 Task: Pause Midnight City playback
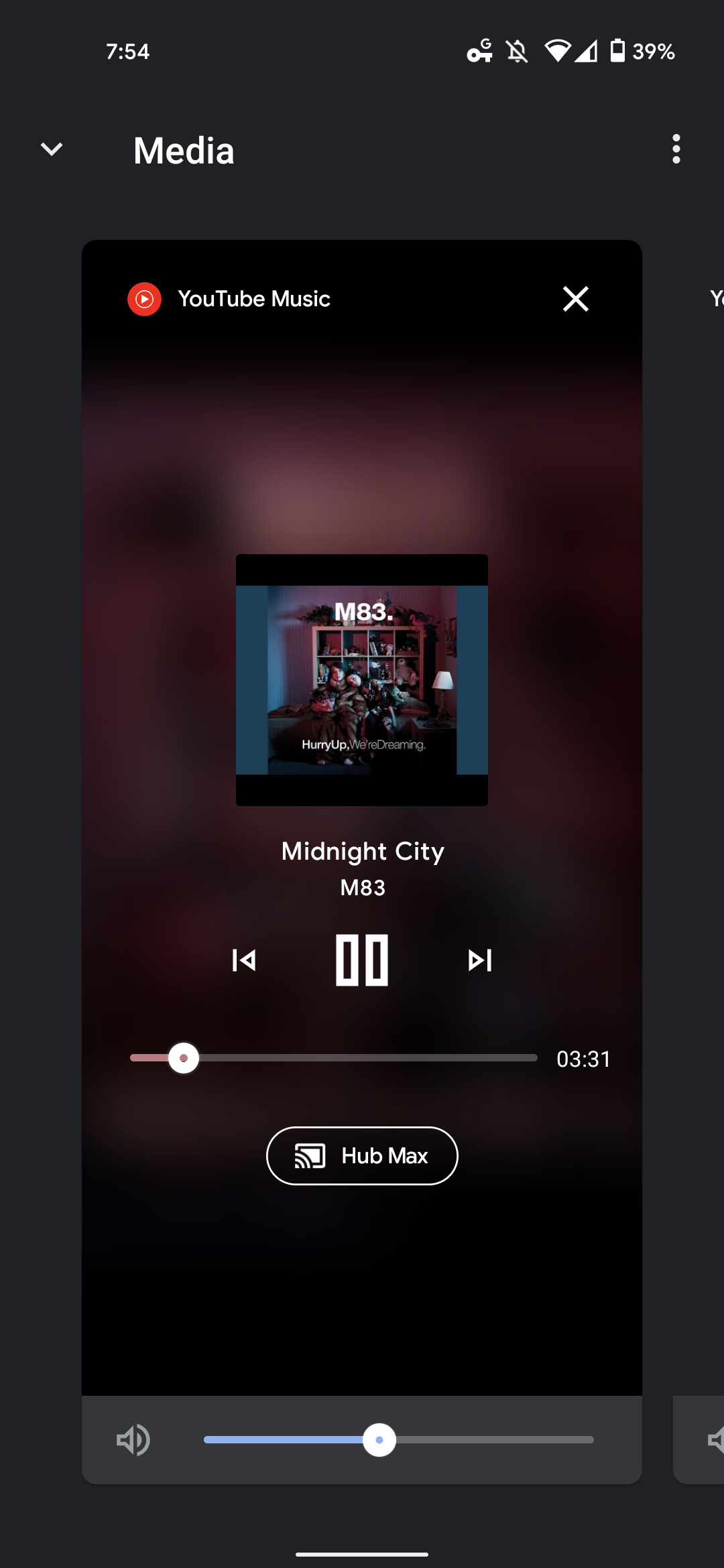pyautogui.click(x=362, y=960)
